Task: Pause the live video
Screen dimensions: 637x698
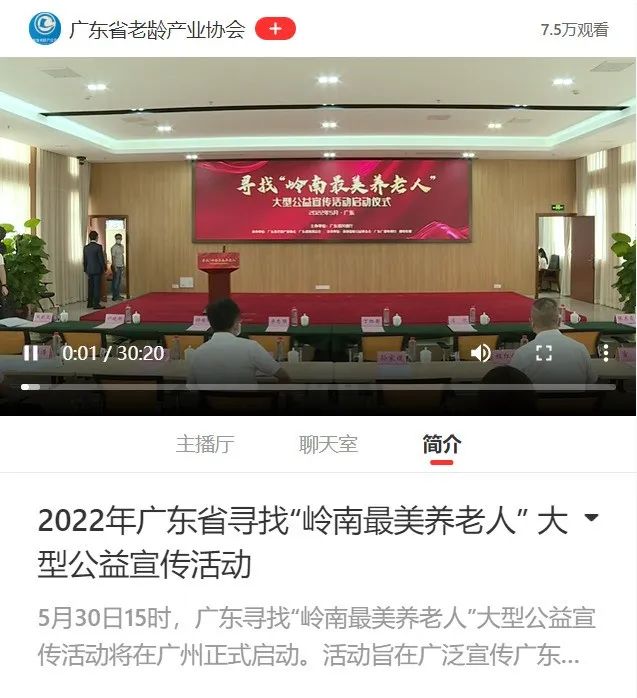Action: pos(31,353)
